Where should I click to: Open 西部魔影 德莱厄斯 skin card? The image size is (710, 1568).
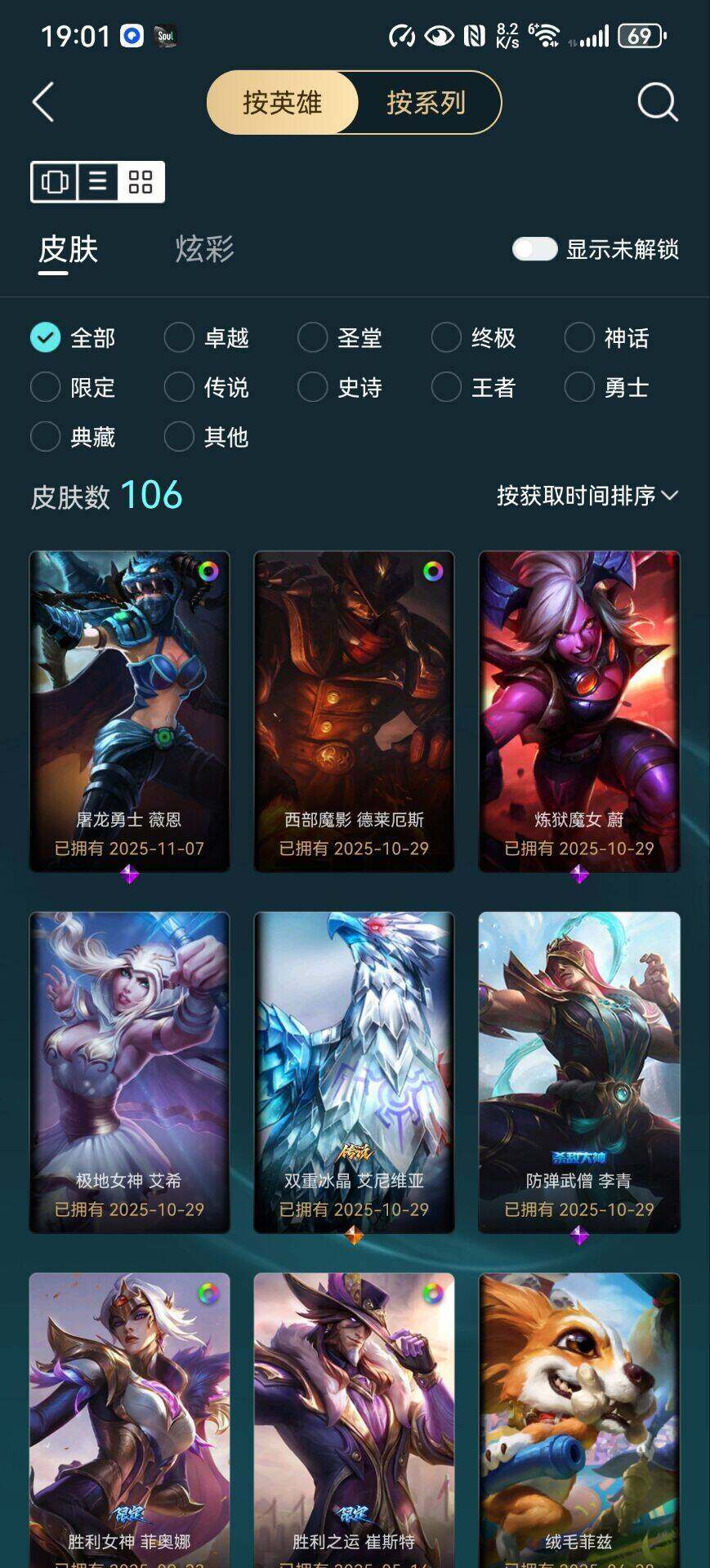[x=354, y=710]
